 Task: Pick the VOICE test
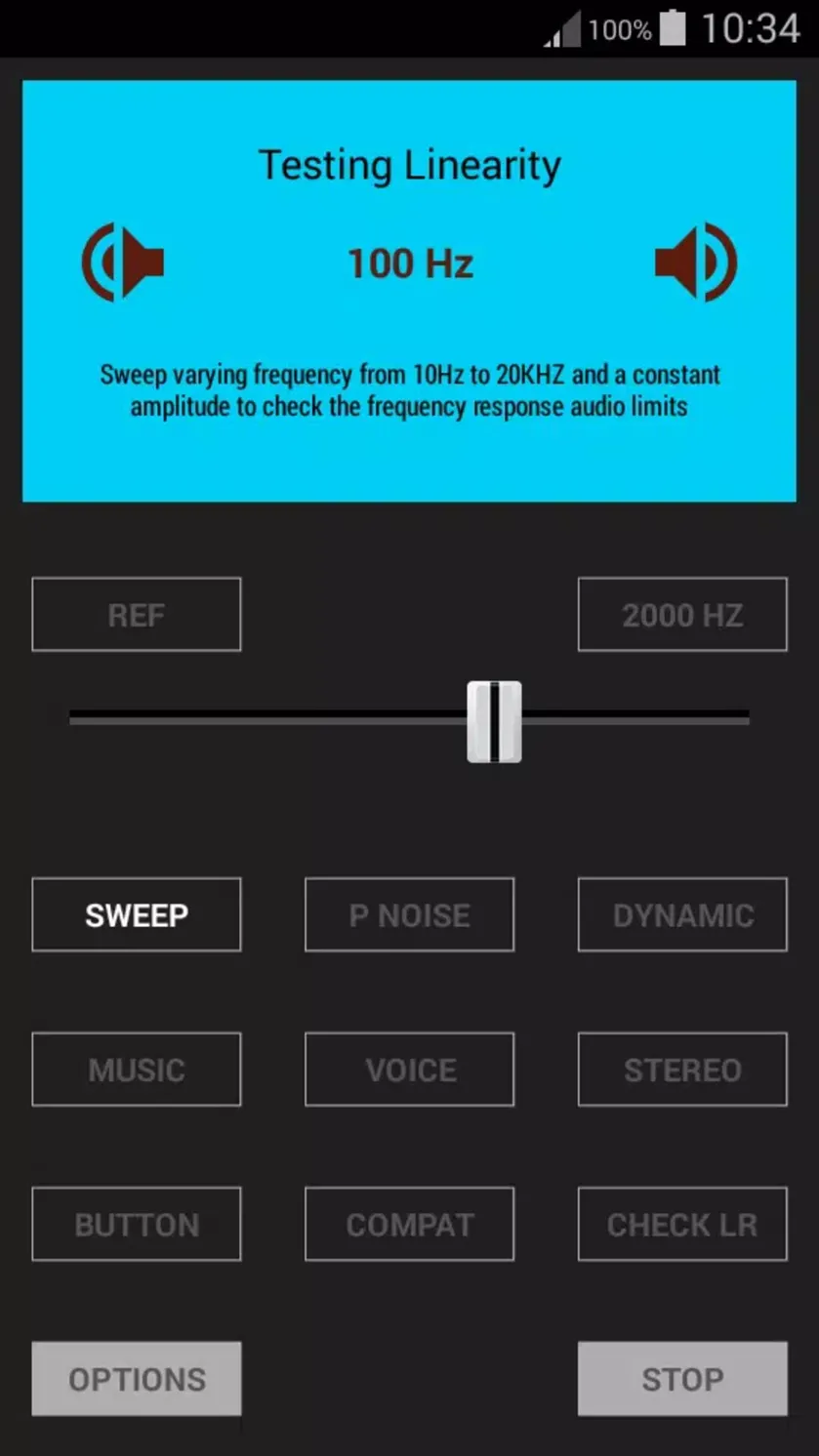410,1070
